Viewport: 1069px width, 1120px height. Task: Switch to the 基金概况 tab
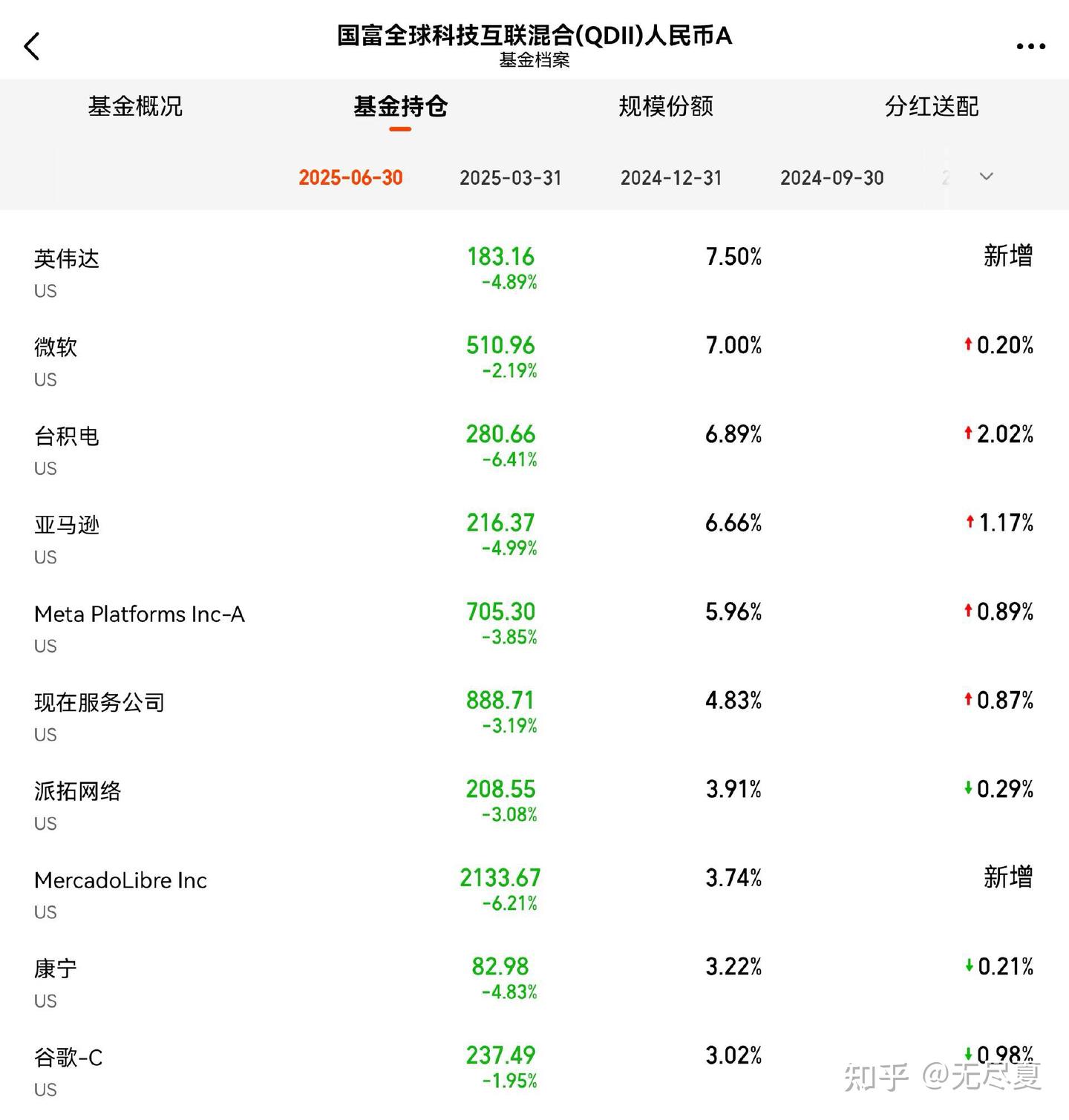coord(135,107)
